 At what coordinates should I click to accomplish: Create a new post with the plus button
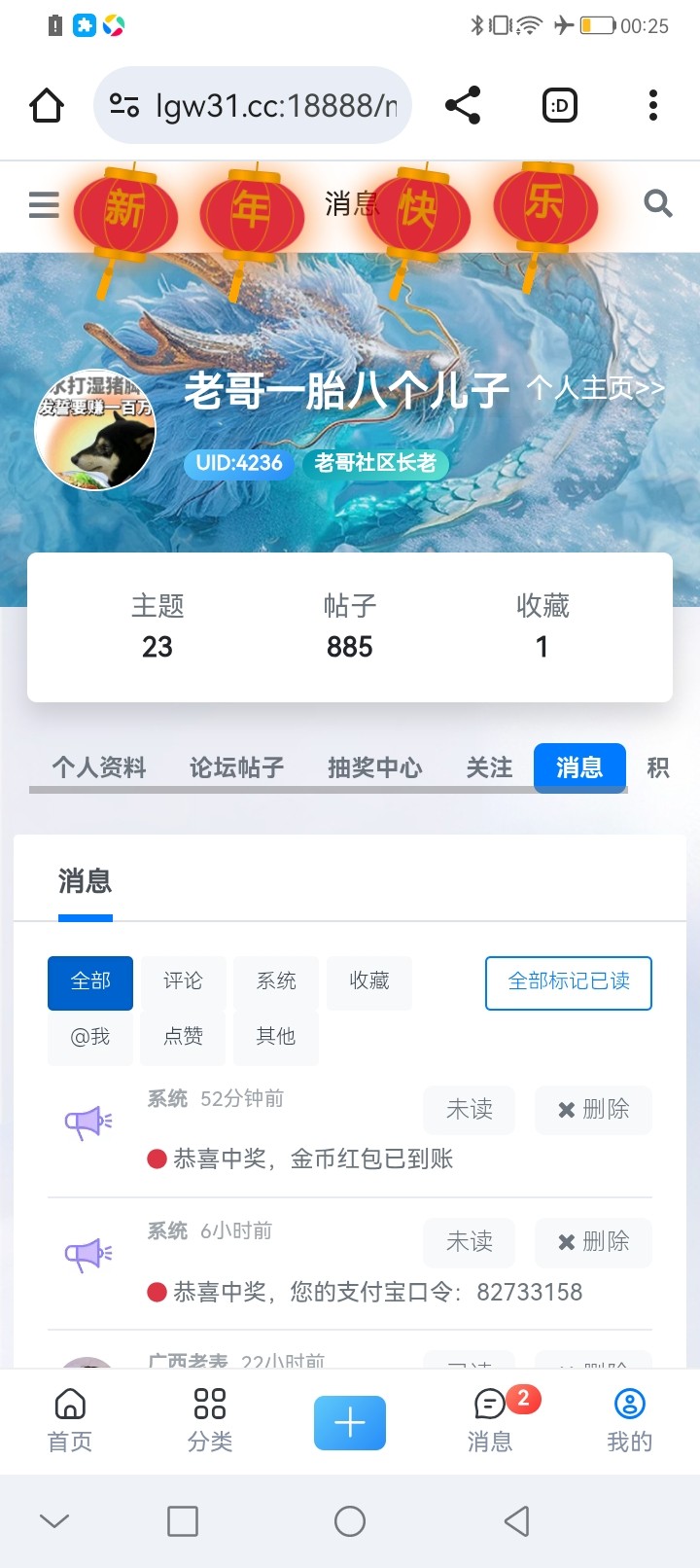pyautogui.click(x=350, y=1423)
